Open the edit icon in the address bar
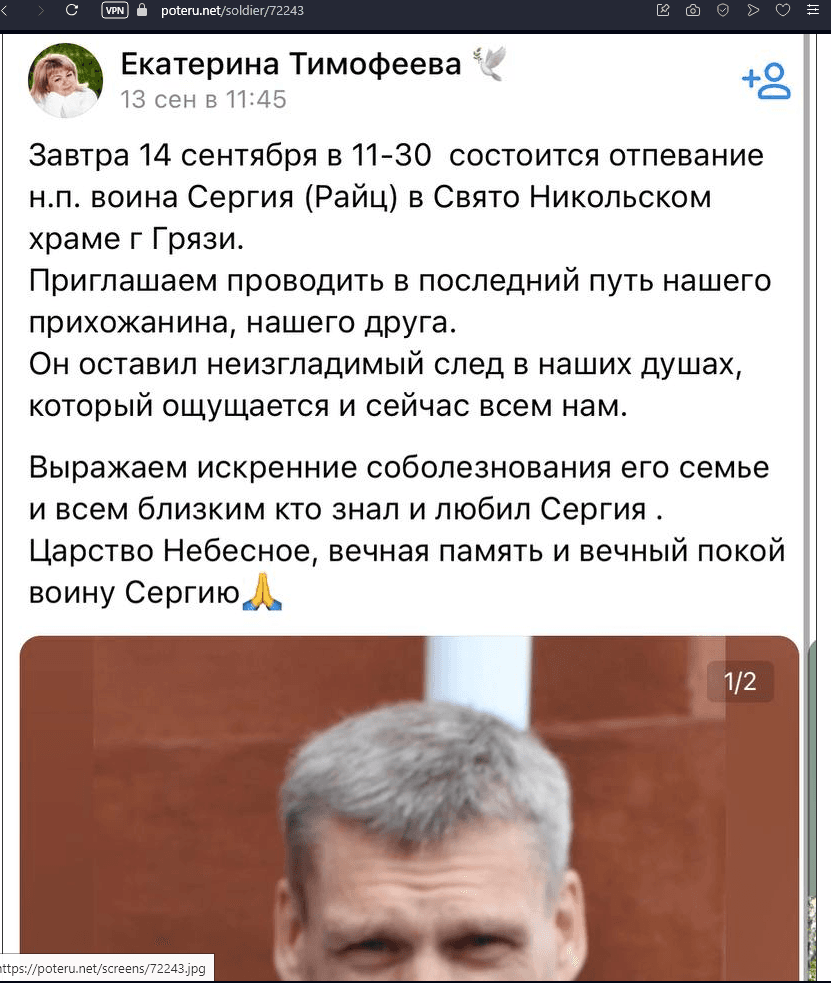Image resolution: width=831 pixels, height=983 pixels. (x=663, y=10)
